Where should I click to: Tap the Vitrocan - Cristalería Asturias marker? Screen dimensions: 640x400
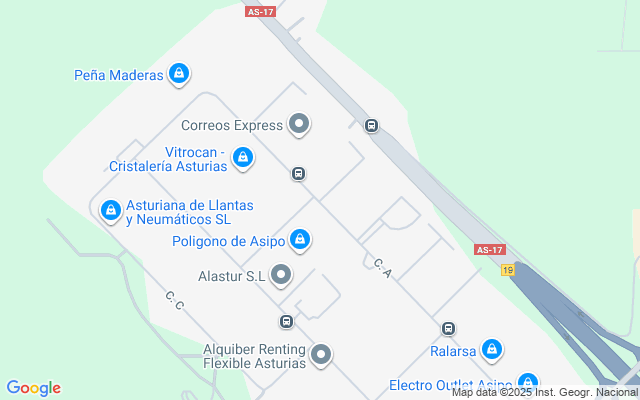(243, 158)
